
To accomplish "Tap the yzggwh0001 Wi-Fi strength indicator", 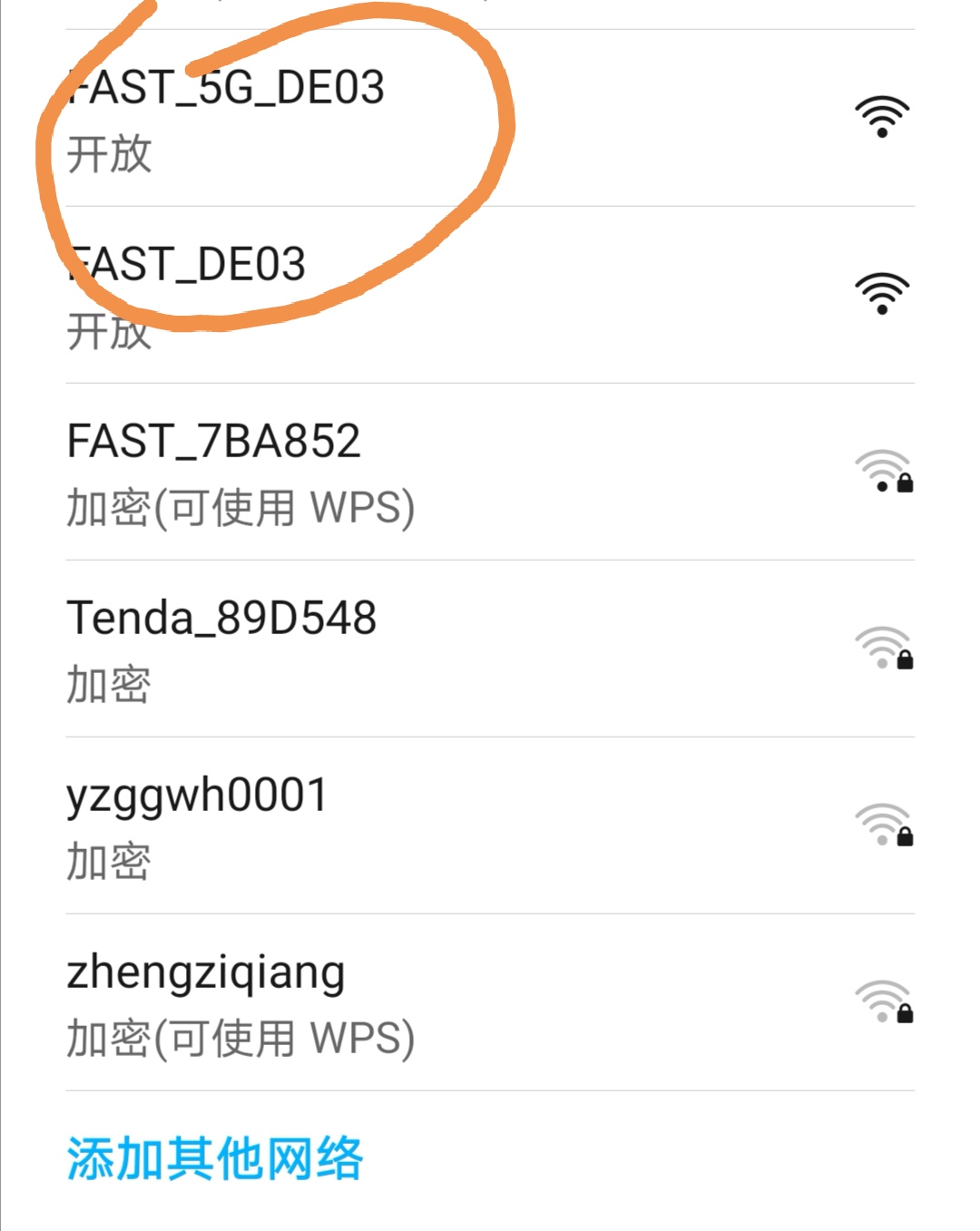I will [x=878, y=826].
